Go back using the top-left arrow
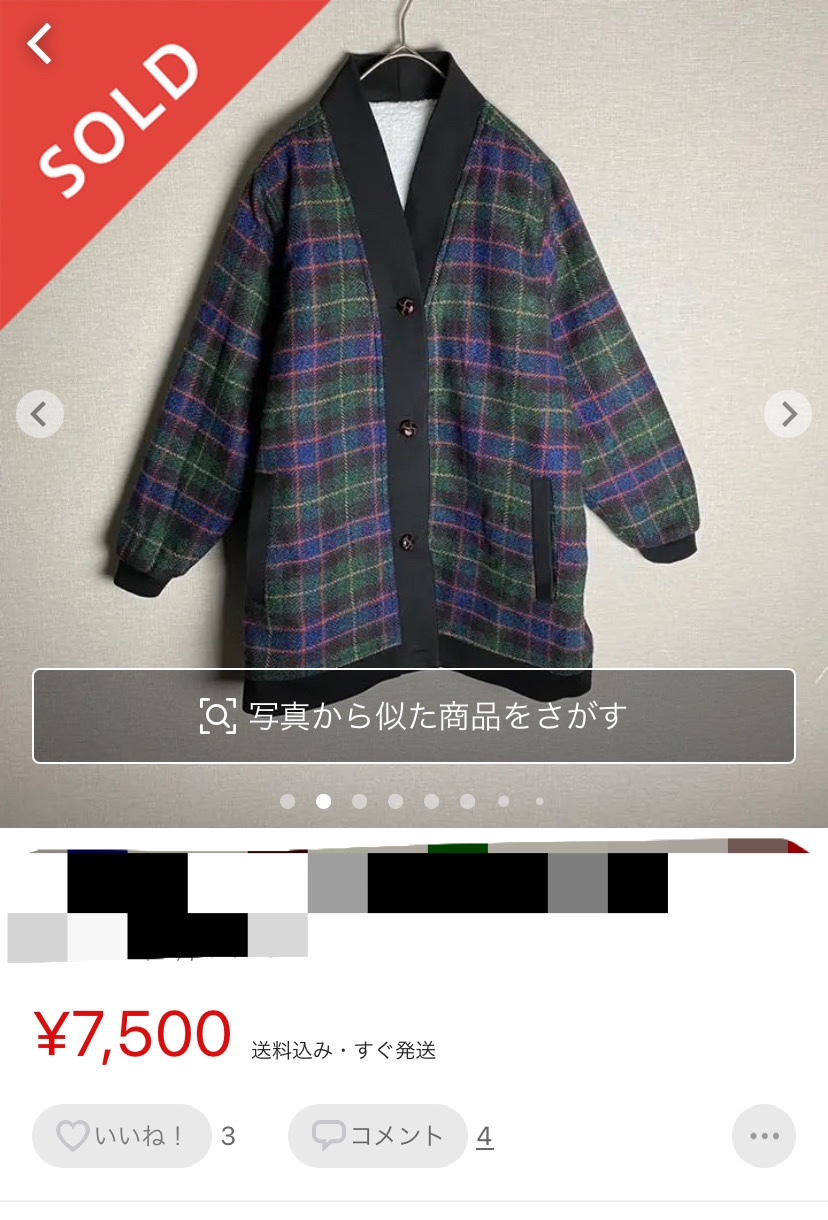Screen dimensions: 828x1220 (x=40, y=44)
